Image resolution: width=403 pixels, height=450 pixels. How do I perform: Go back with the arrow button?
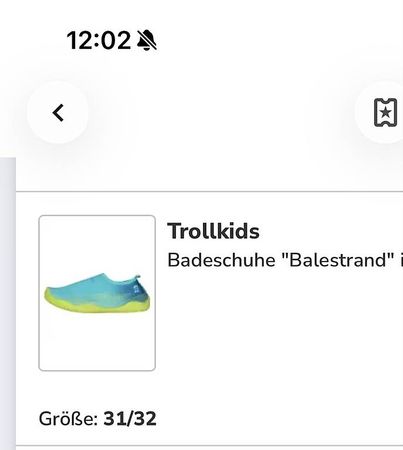point(58,113)
